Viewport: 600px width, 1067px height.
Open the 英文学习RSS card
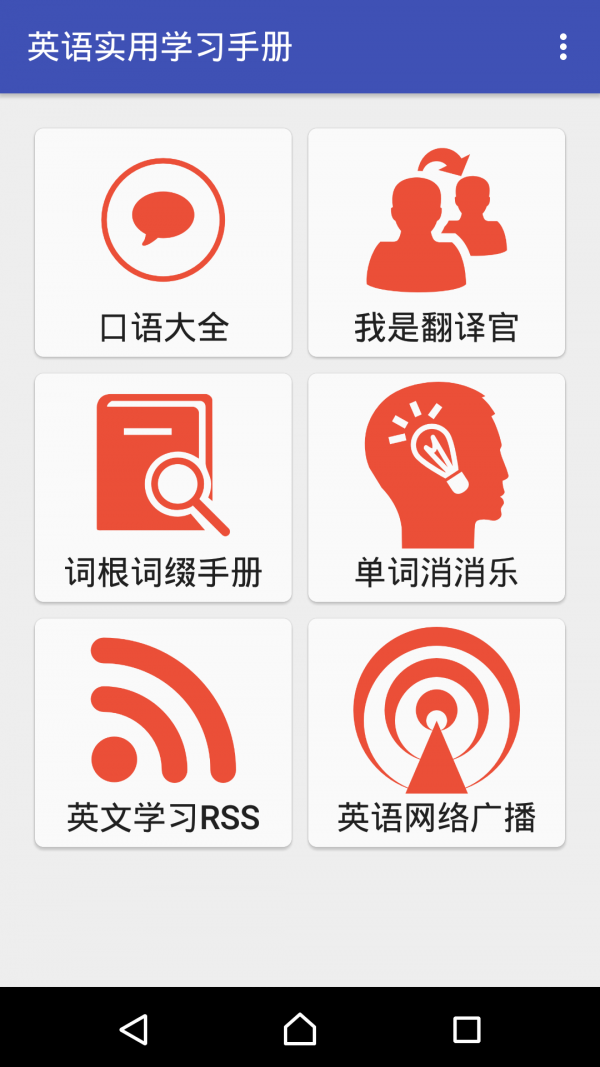(163, 733)
